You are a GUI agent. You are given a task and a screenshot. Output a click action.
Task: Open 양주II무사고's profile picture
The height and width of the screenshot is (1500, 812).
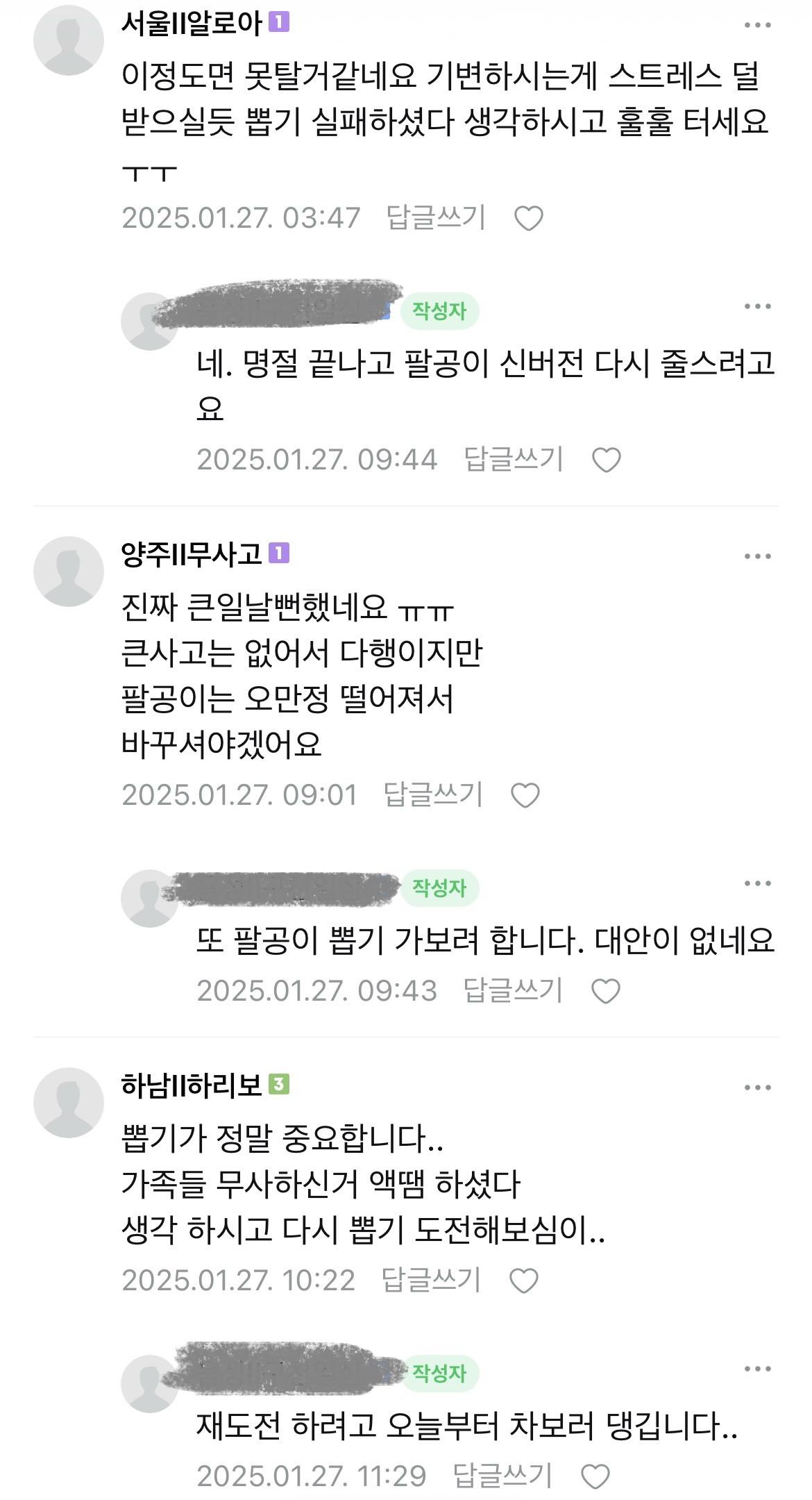coord(68,572)
